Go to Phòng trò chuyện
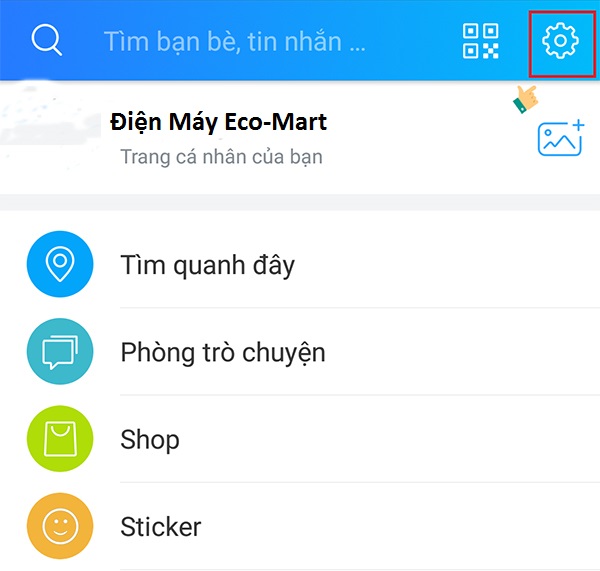 click(x=222, y=352)
